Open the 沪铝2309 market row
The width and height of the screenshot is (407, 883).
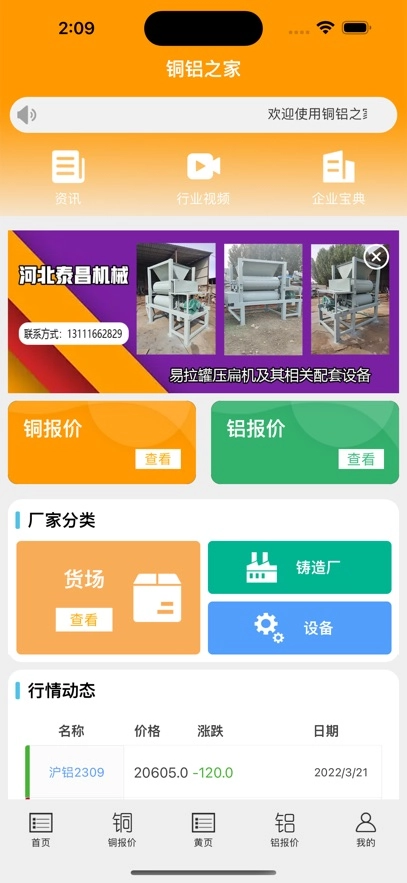[x=203, y=772]
